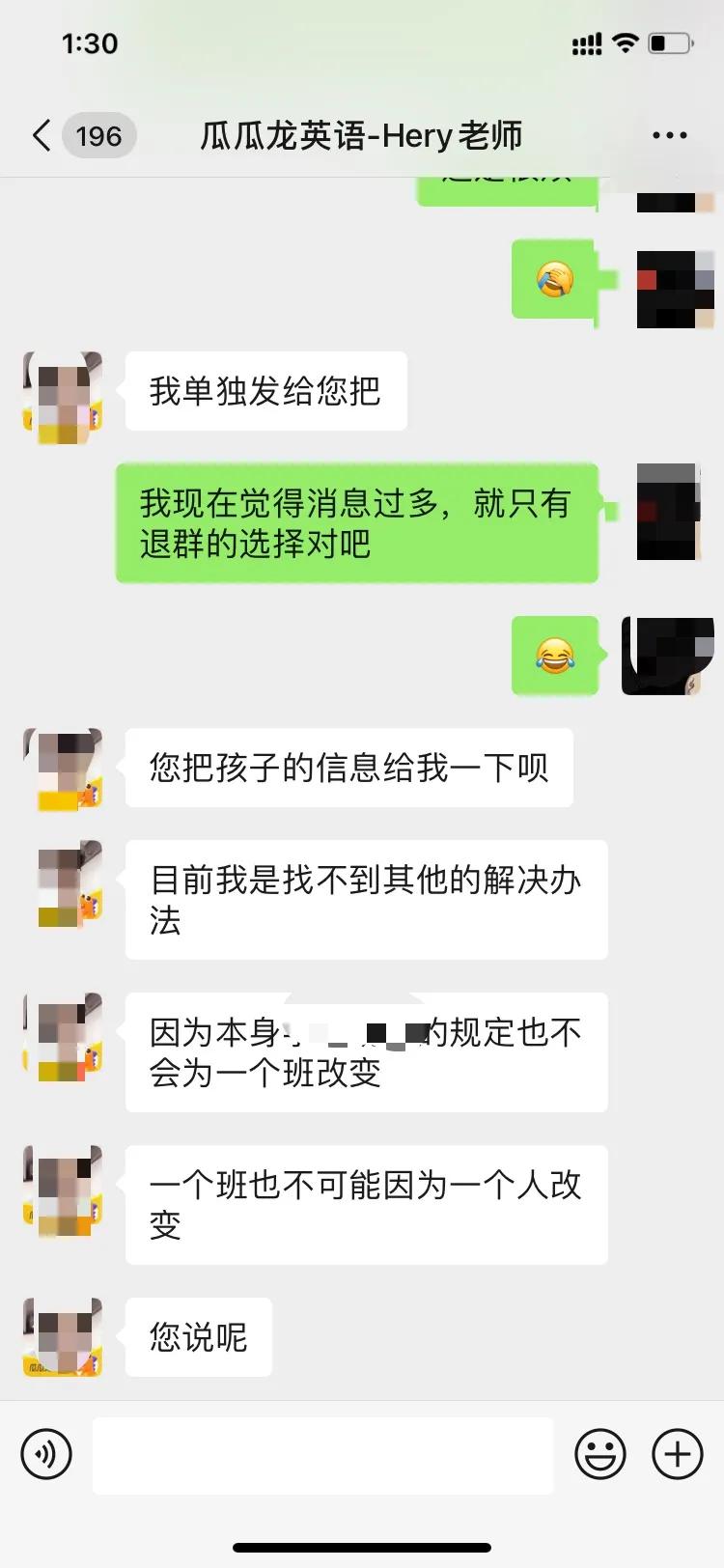Viewport: 724px width, 1568px height.
Task: Tap the voice message icon
Action: click(45, 1454)
